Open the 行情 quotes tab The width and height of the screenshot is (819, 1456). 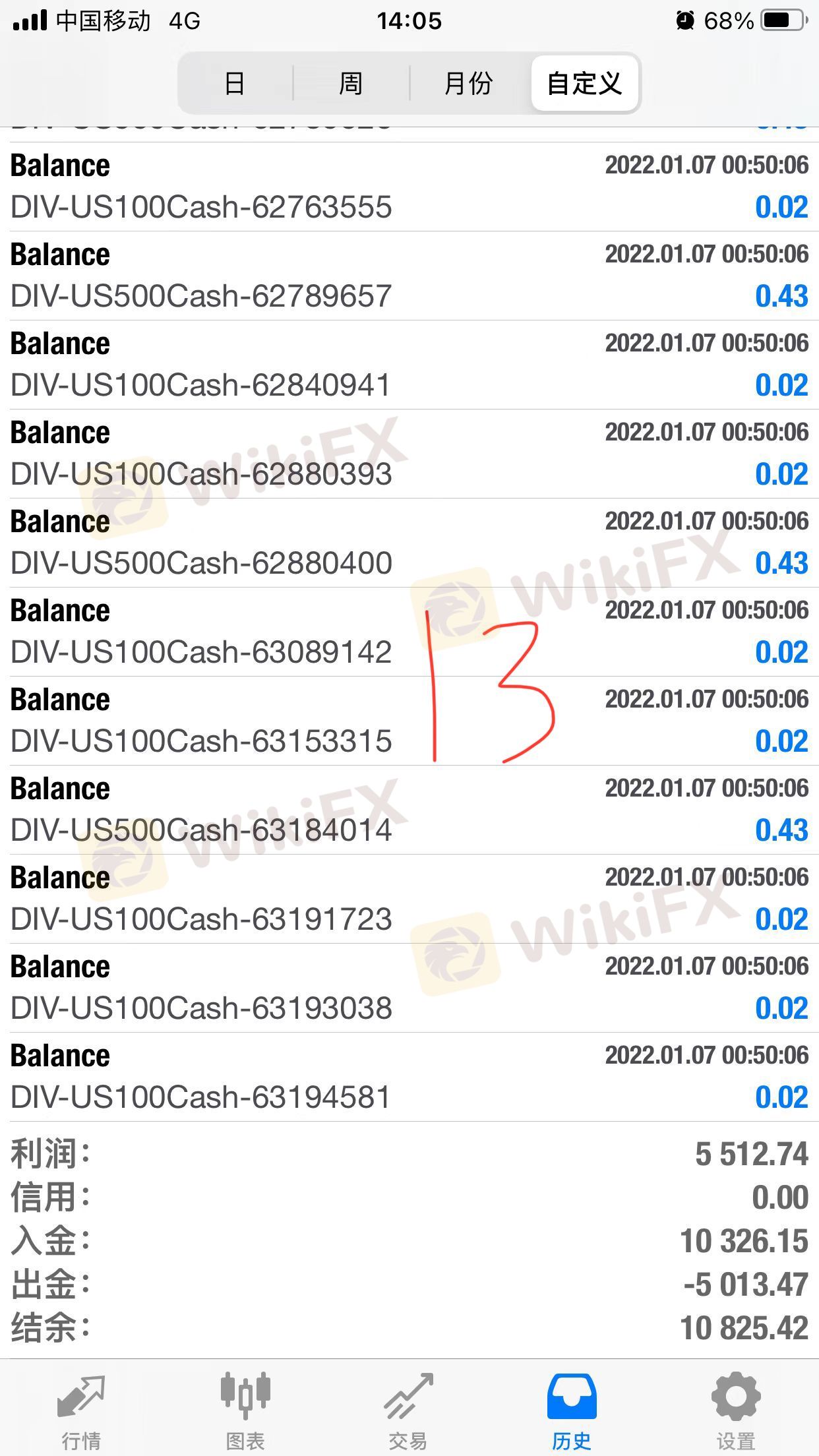81,1411
